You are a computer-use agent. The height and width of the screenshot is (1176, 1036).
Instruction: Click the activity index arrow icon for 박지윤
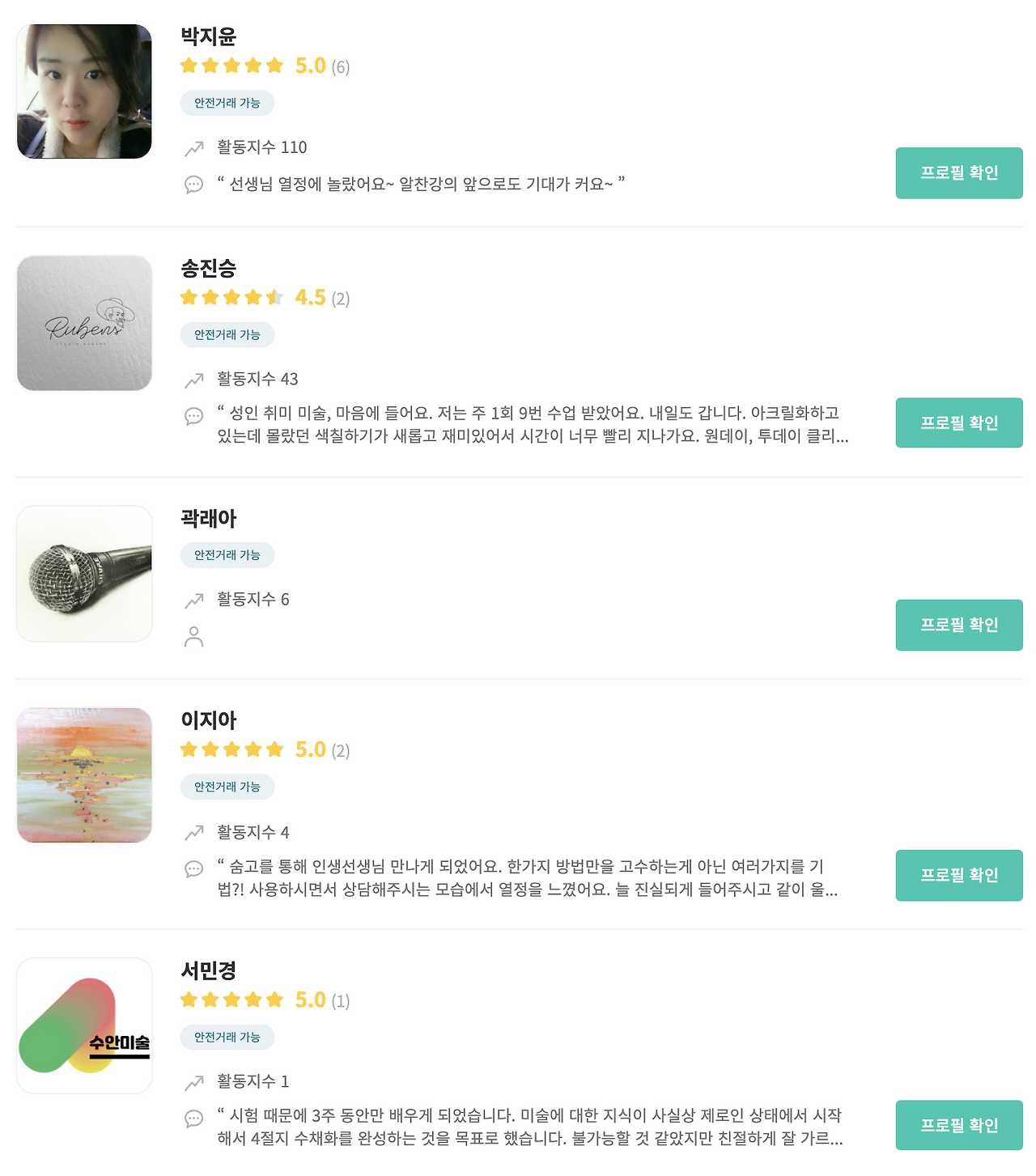193,148
